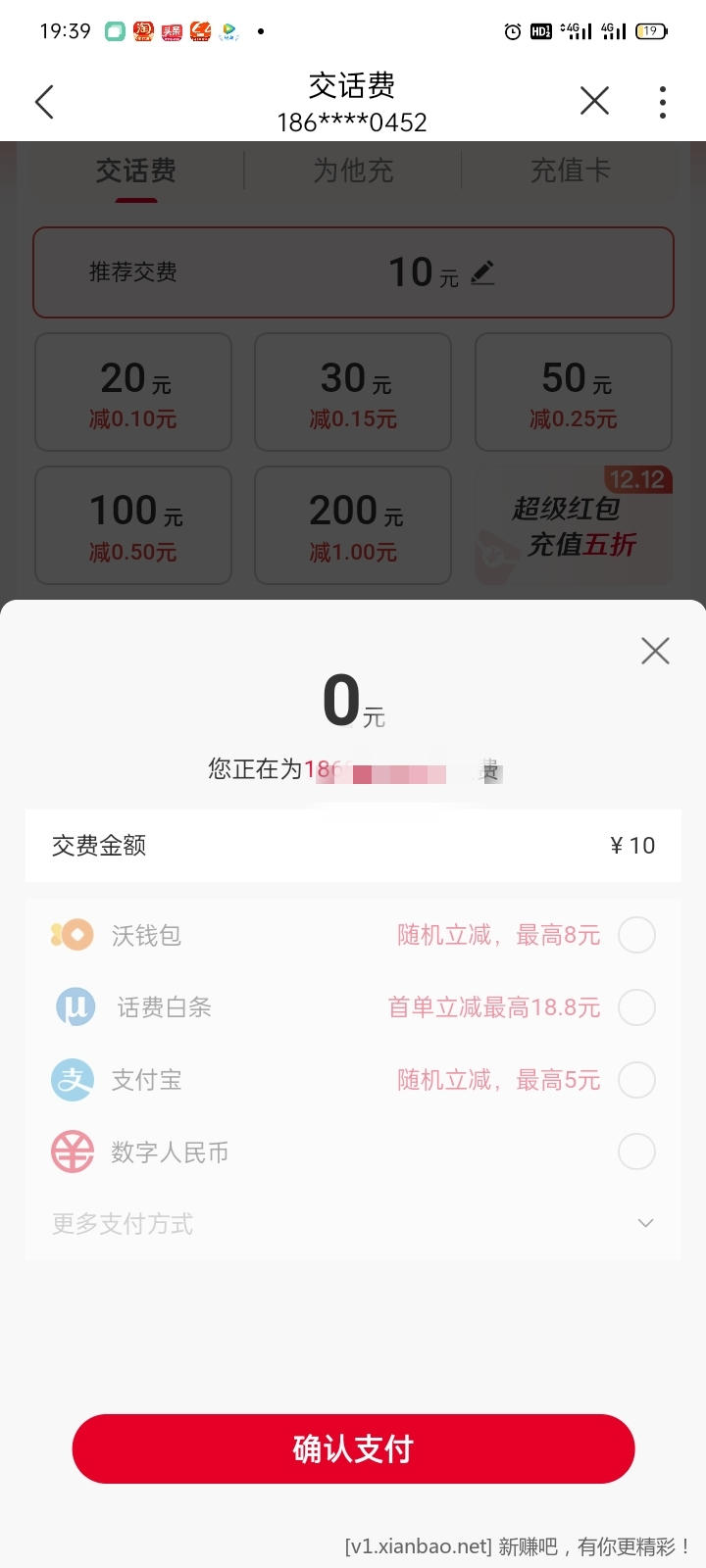
Task: Choose 话费白条 payment option
Action: tap(636, 1007)
